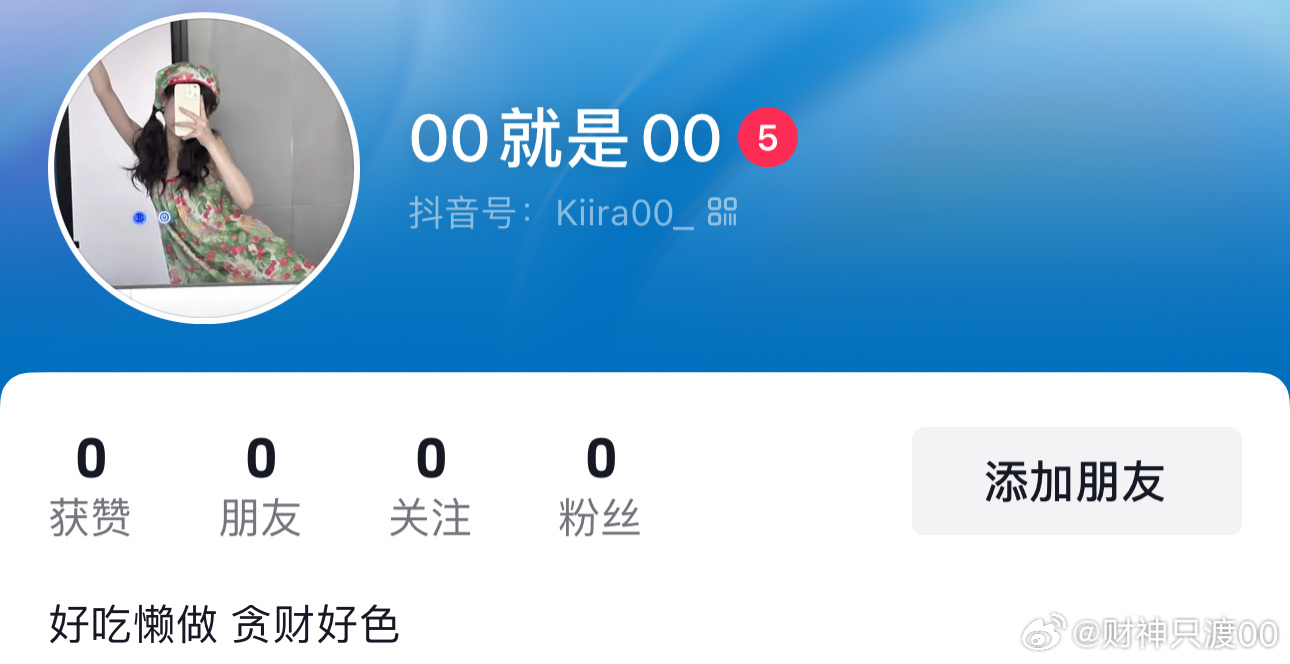Open the QR code icon beside 抖音号

(722, 212)
